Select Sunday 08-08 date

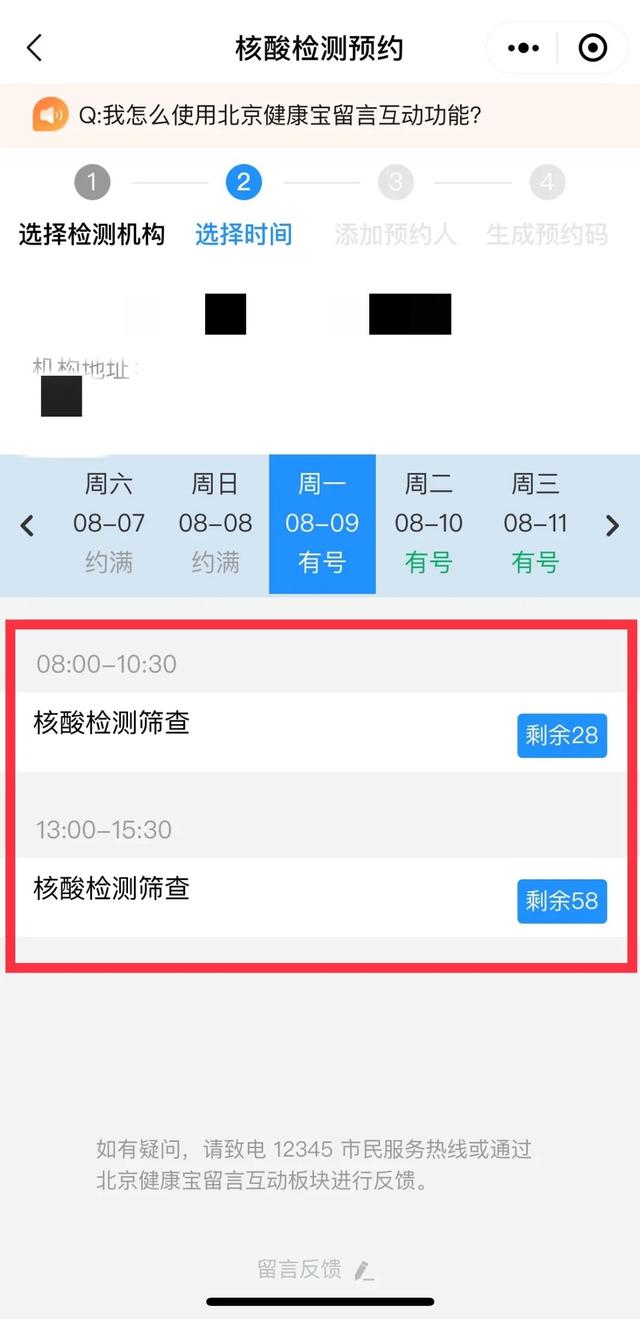(x=215, y=523)
